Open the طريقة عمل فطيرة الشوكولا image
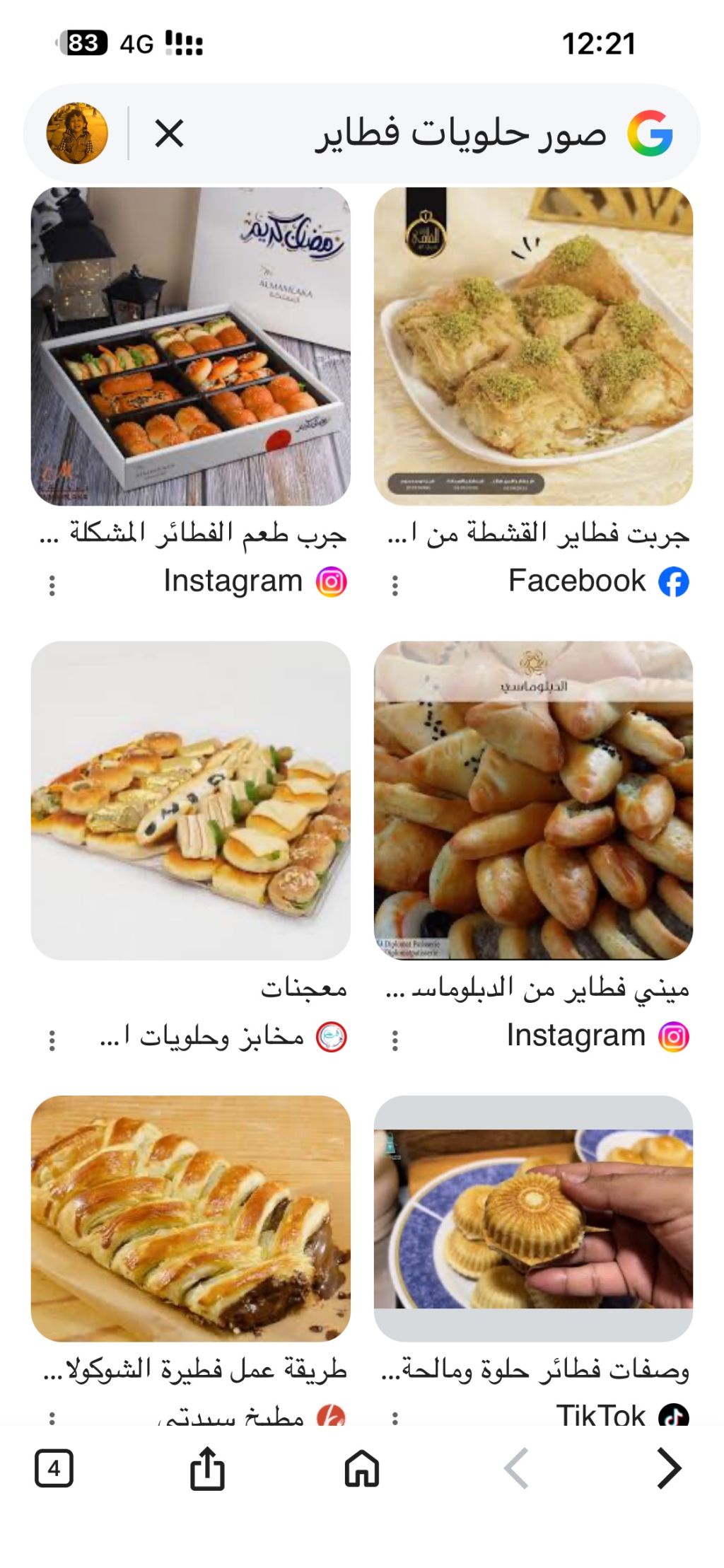724x1568 pixels. (191, 1218)
